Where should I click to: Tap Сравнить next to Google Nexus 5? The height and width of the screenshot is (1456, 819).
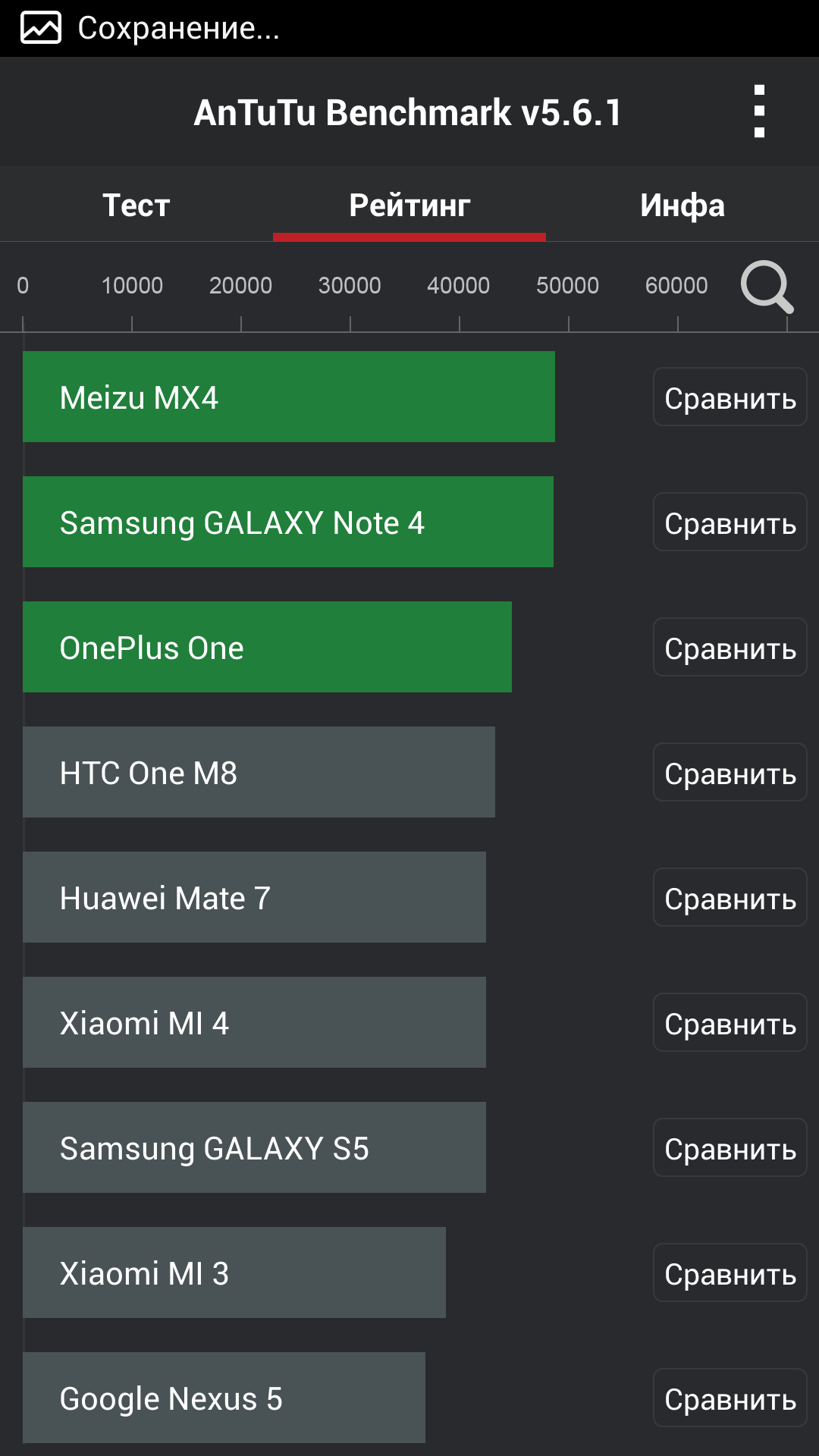(730, 1398)
